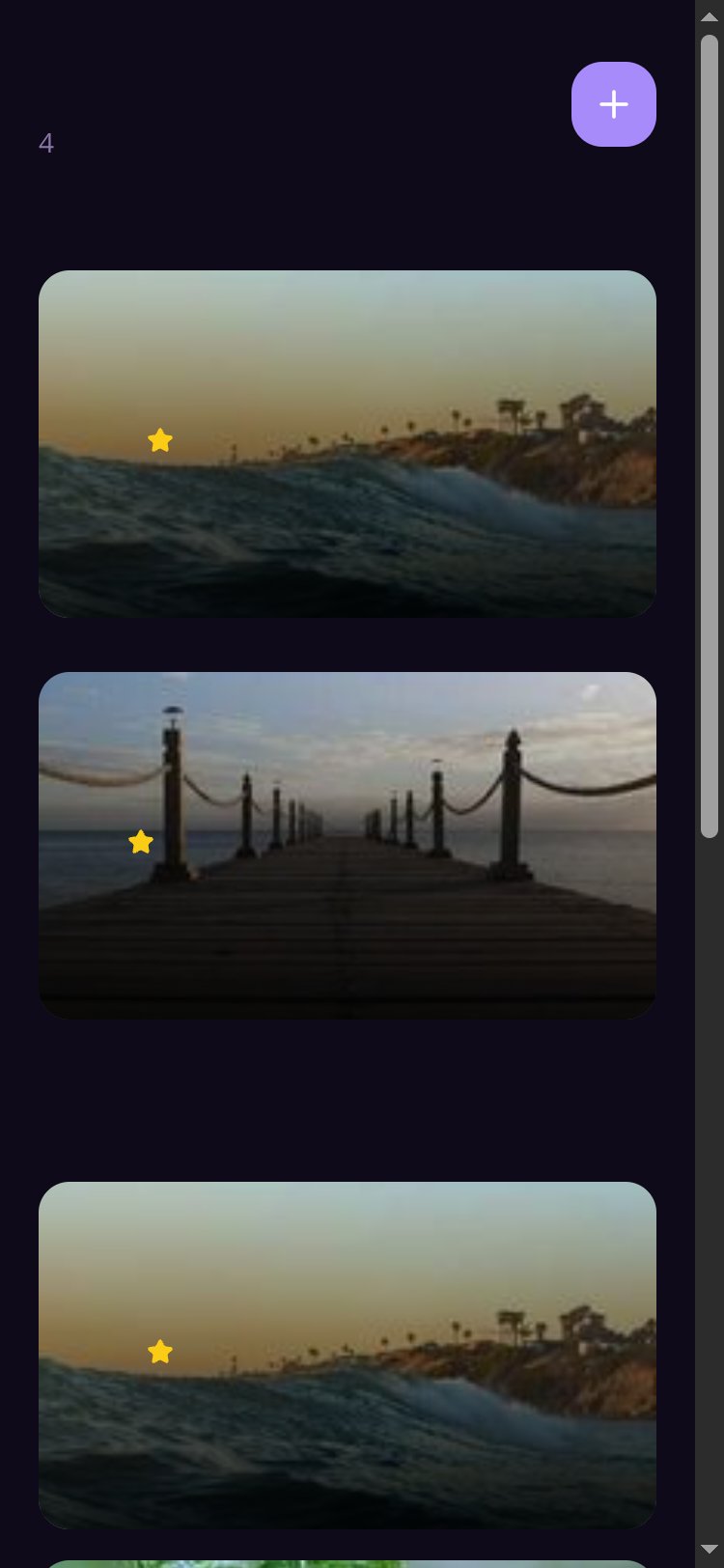Click the scrollbar's up arrow
Image resolution: width=724 pixels, height=1568 pixels.
click(x=710, y=16)
